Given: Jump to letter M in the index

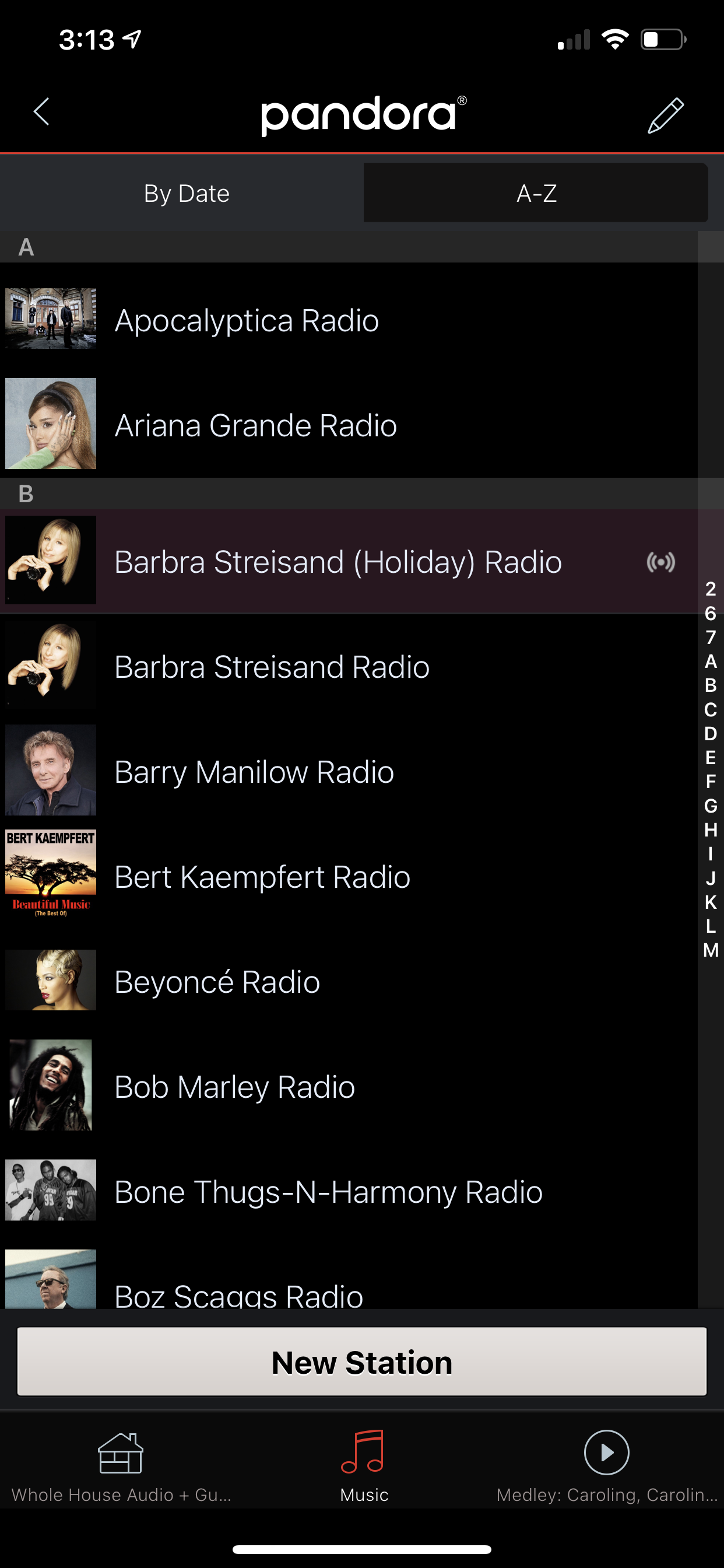Looking at the screenshot, I should [x=709, y=950].
